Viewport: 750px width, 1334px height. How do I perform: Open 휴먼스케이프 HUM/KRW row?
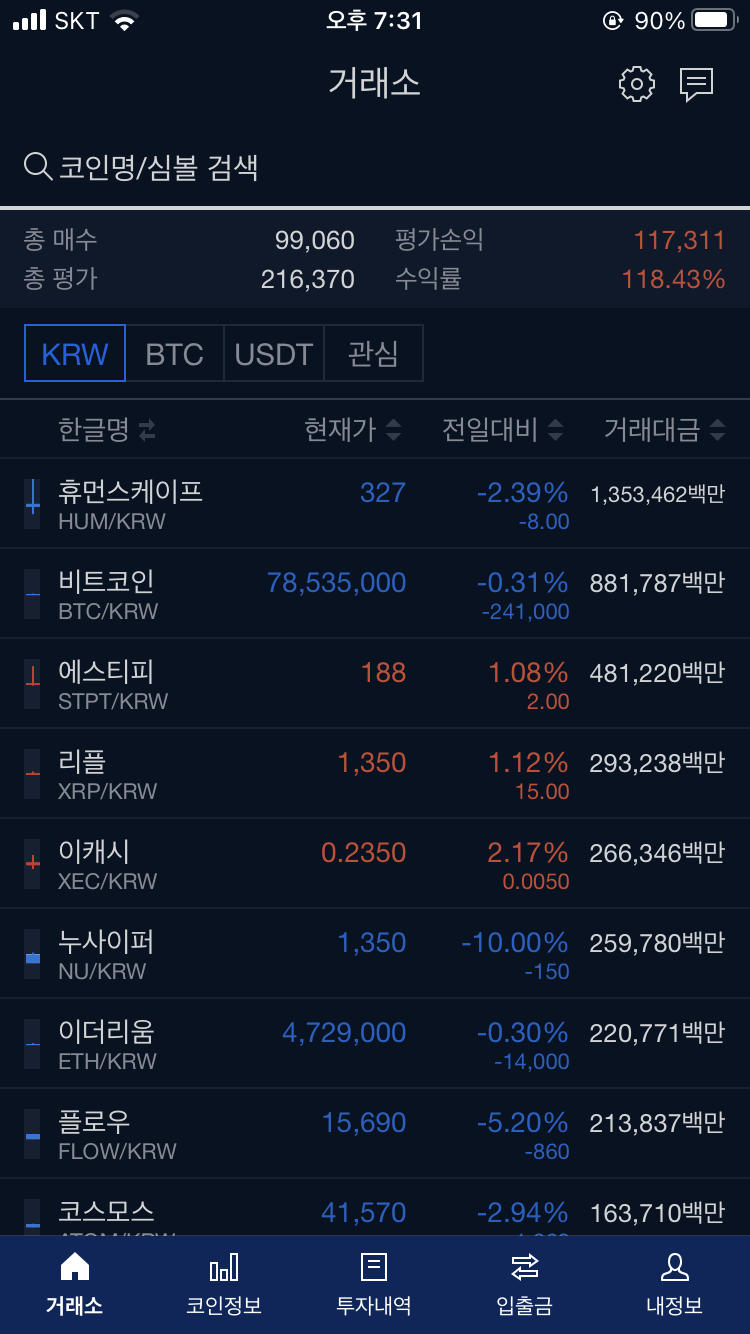pyautogui.click(x=375, y=504)
